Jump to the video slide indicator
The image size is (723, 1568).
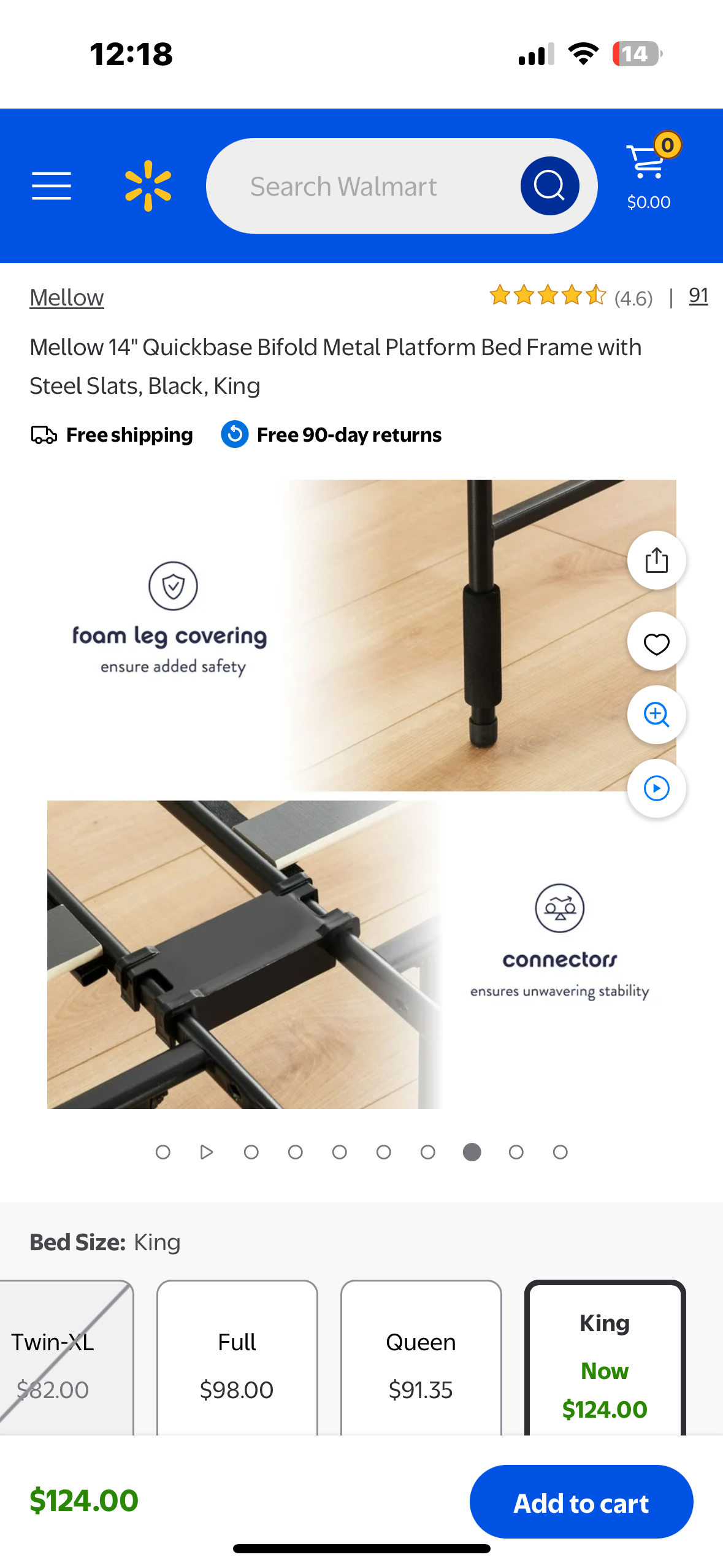pos(207,1152)
